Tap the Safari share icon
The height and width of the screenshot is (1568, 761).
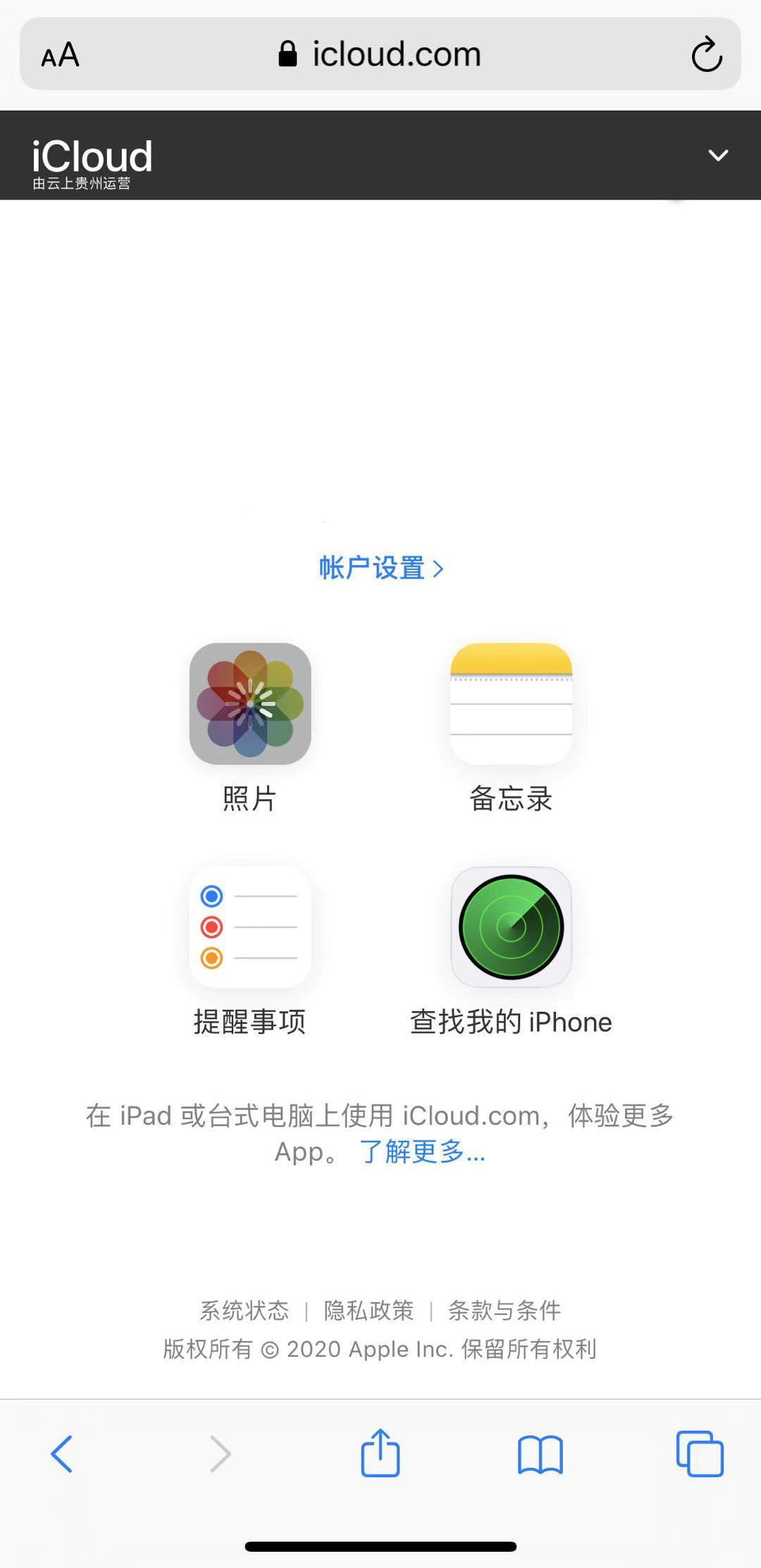tap(380, 1453)
